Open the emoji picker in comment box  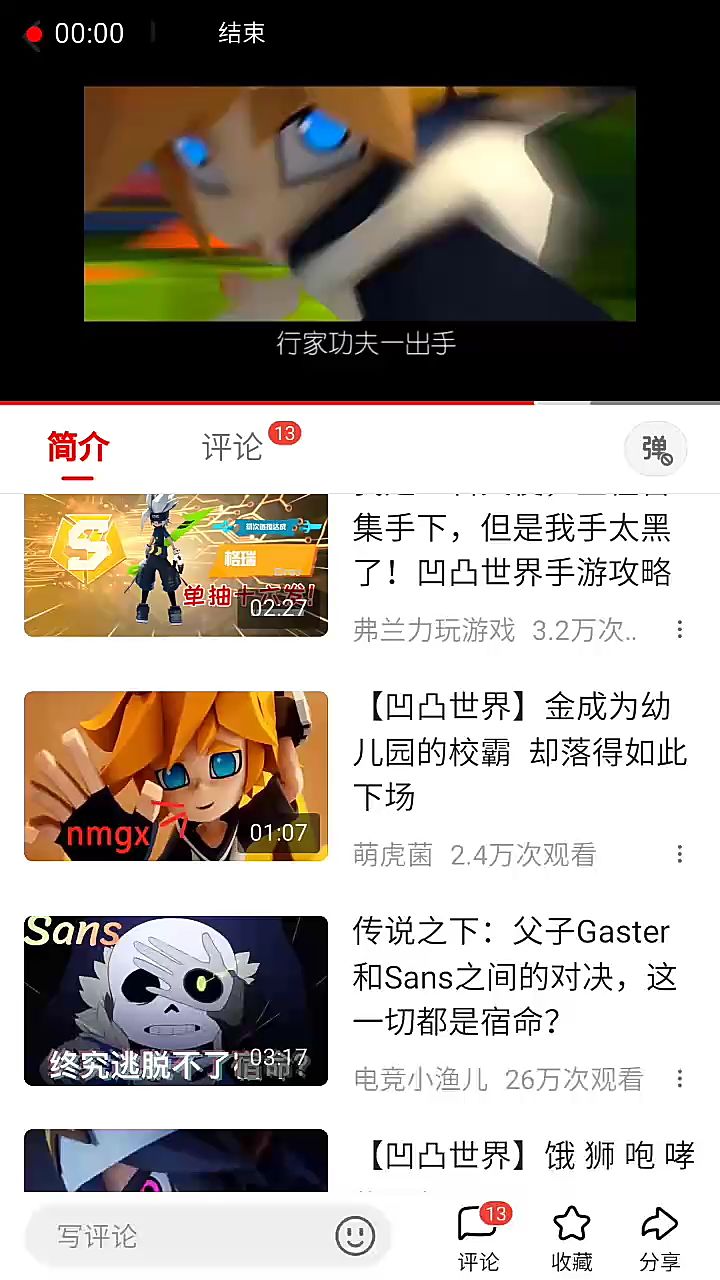(355, 1236)
